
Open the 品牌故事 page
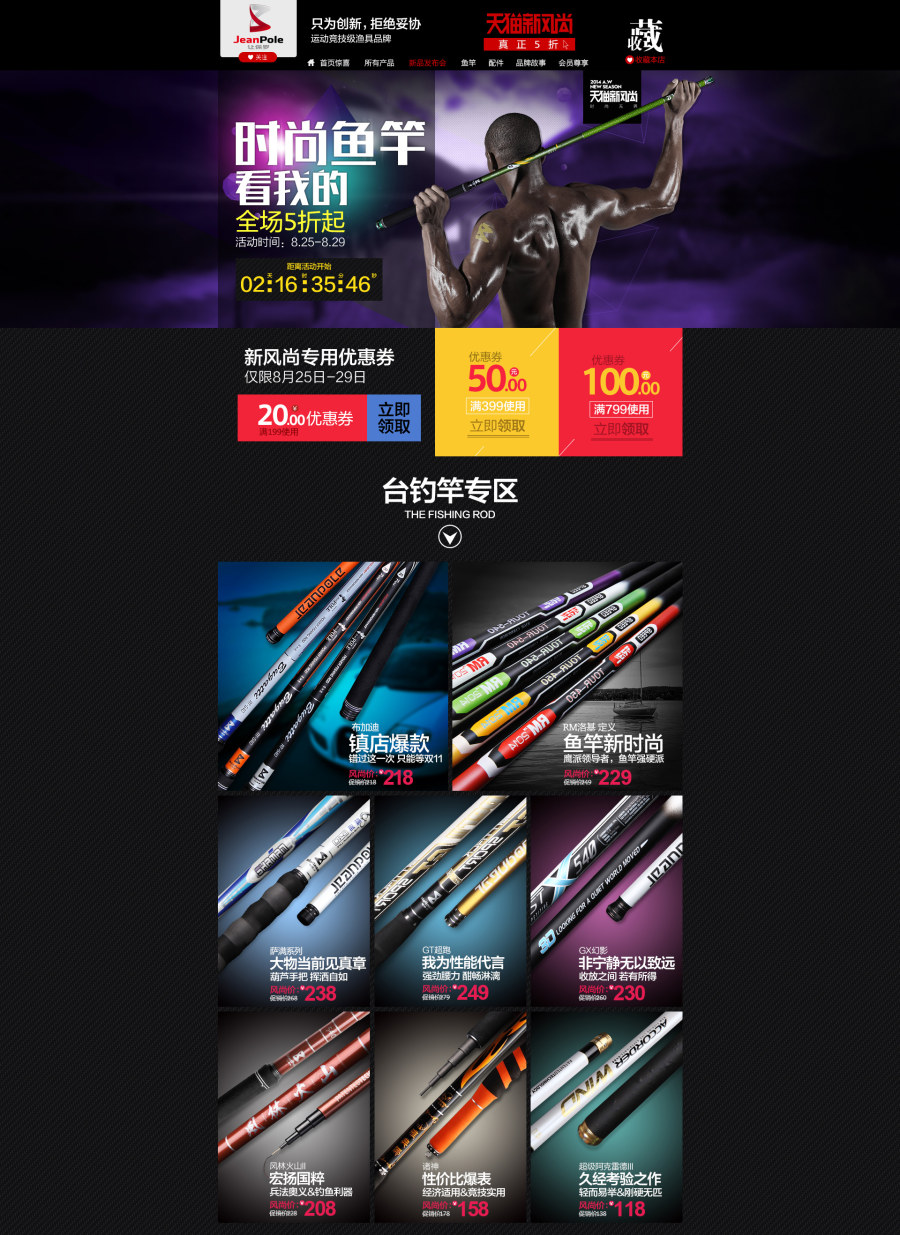[x=531, y=62]
